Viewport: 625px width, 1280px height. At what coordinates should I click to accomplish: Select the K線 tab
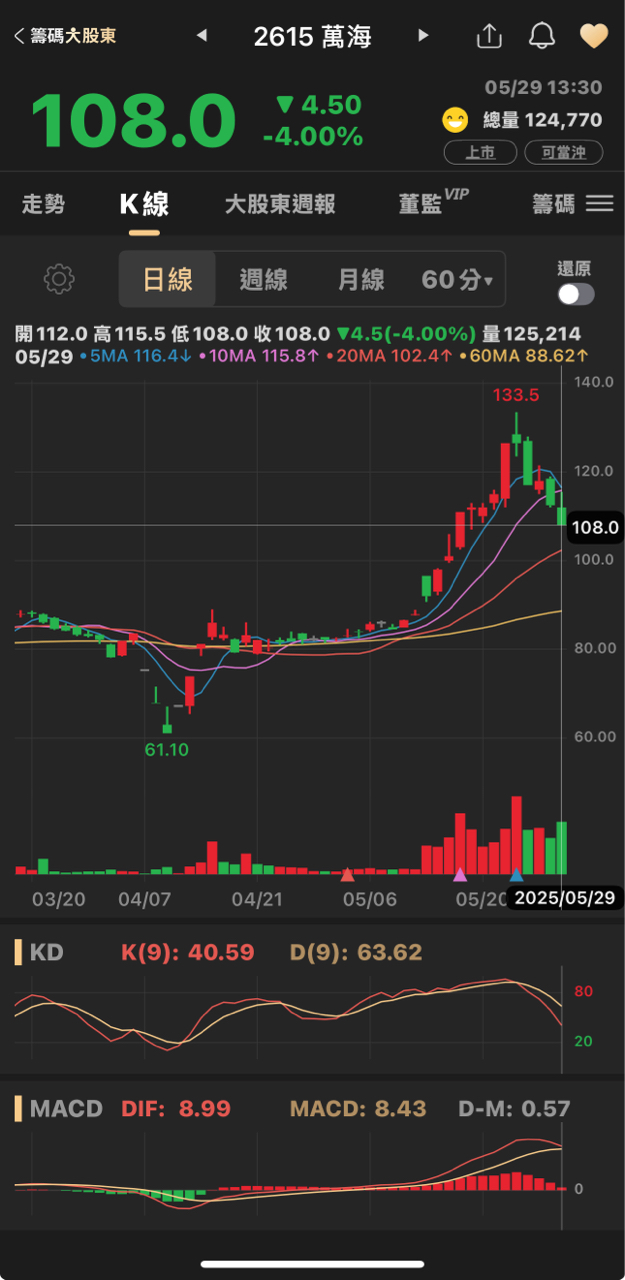pyautogui.click(x=144, y=204)
